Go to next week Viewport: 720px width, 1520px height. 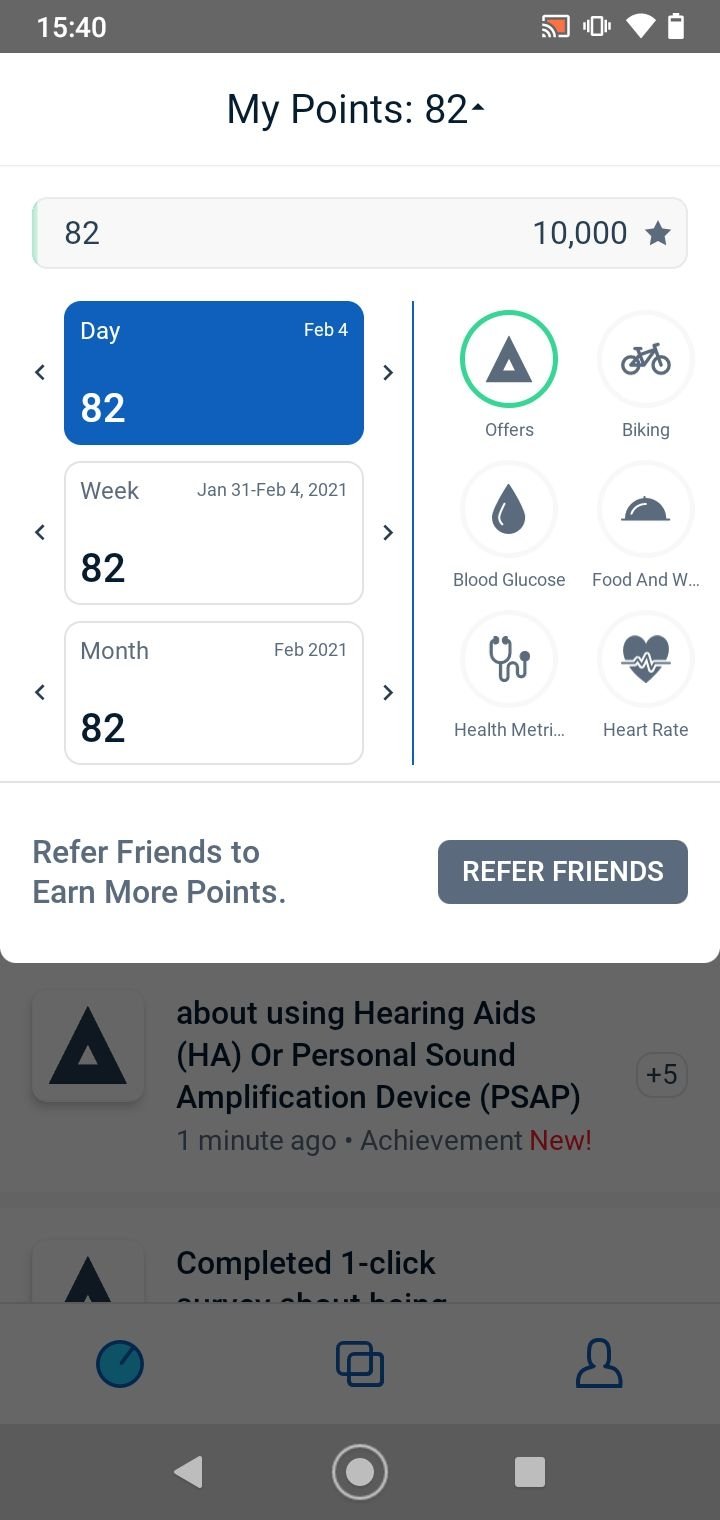(388, 533)
